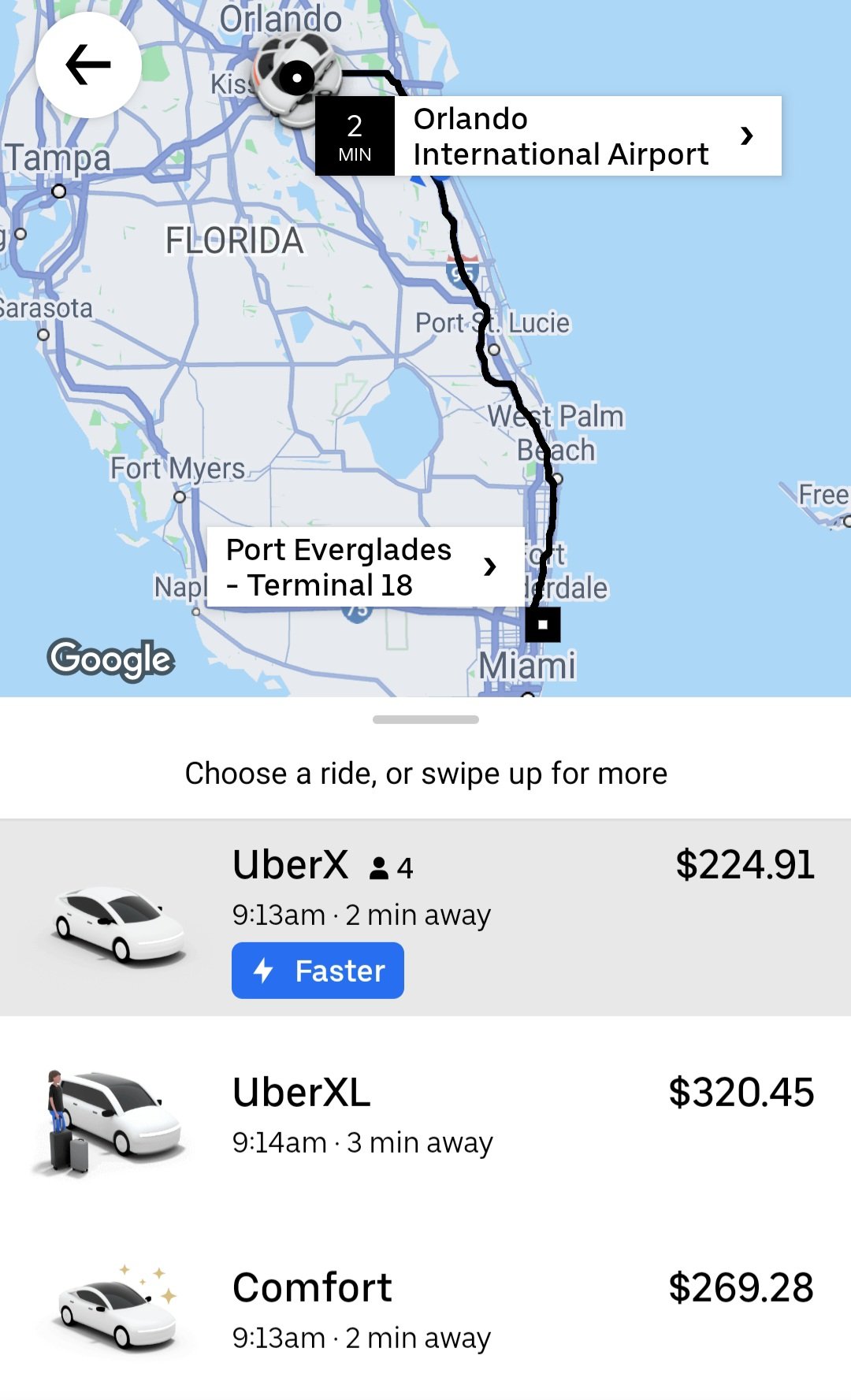This screenshot has width=851, height=1400.
Task: Select the UberX ride option
Action: [425, 918]
